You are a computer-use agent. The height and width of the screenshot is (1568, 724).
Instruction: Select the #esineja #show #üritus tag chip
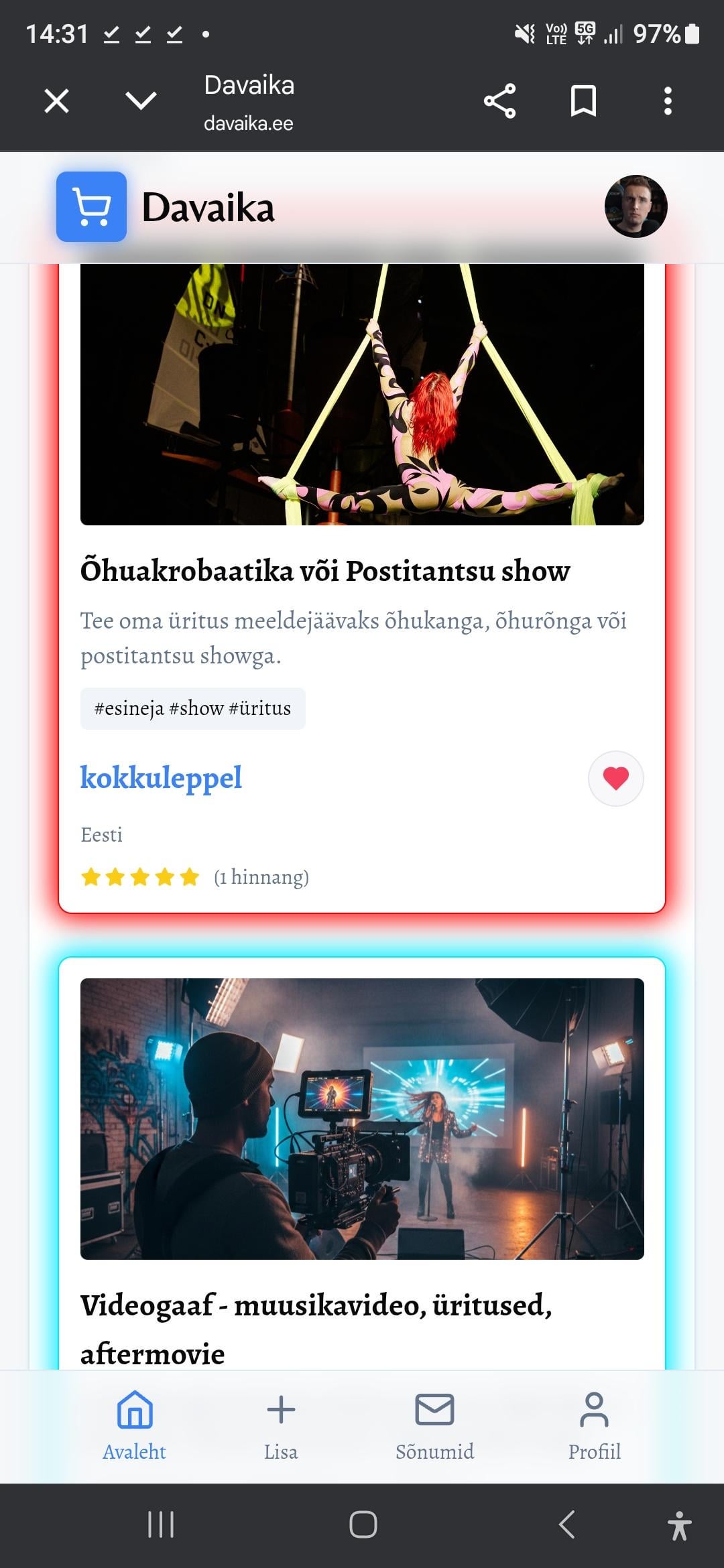(x=193, y=708)
